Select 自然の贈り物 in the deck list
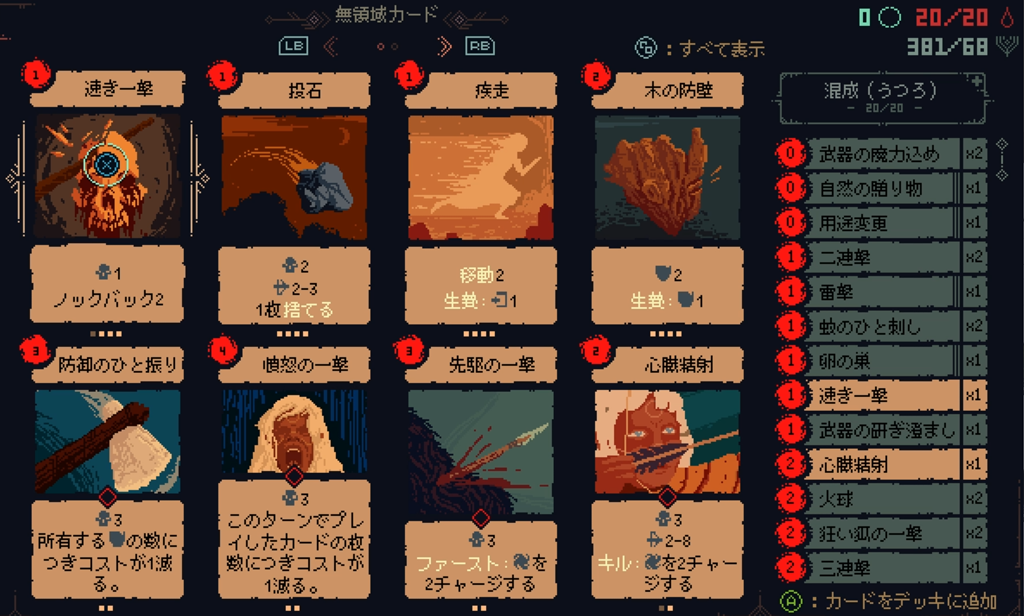The width and height of the screenshot is (1024, 616). (880, 188)
